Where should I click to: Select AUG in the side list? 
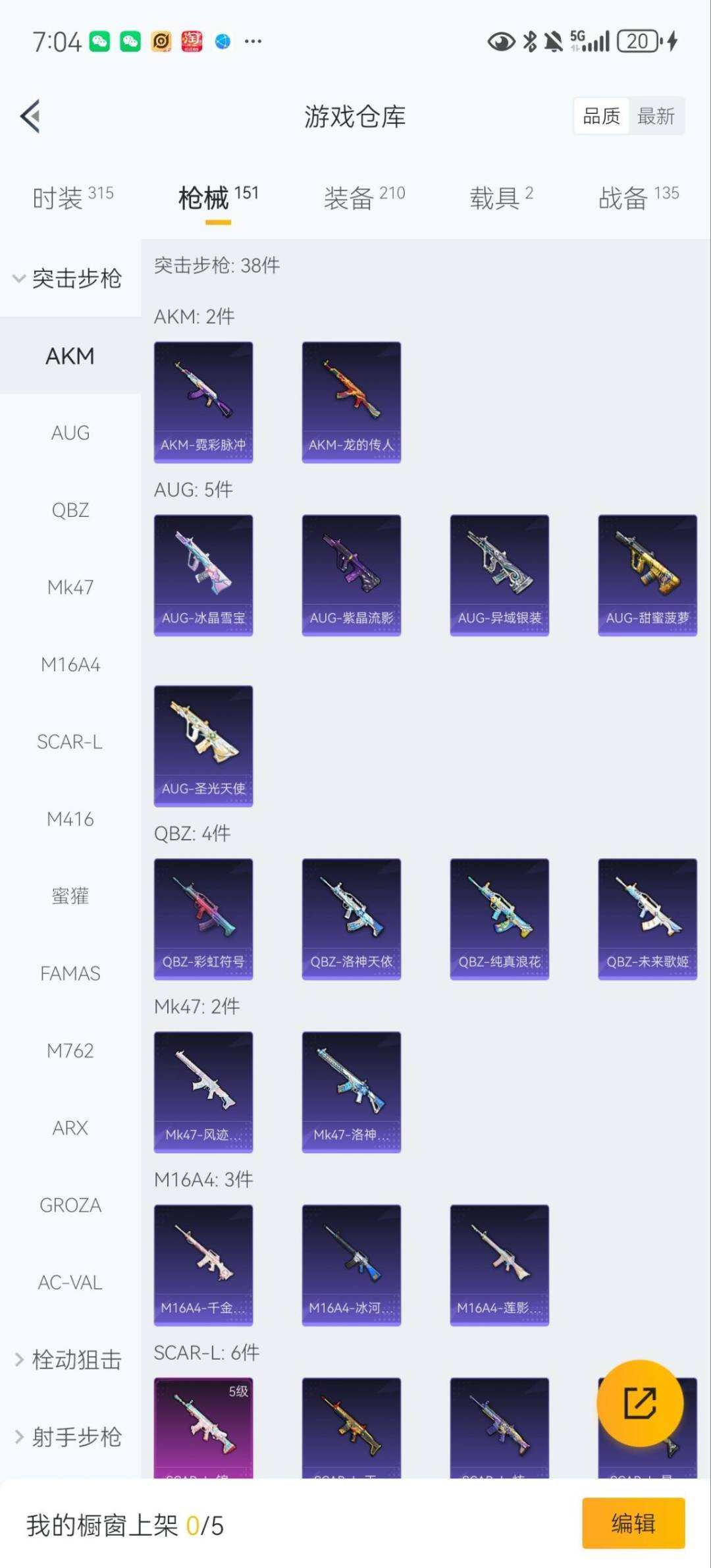[70, 433]
